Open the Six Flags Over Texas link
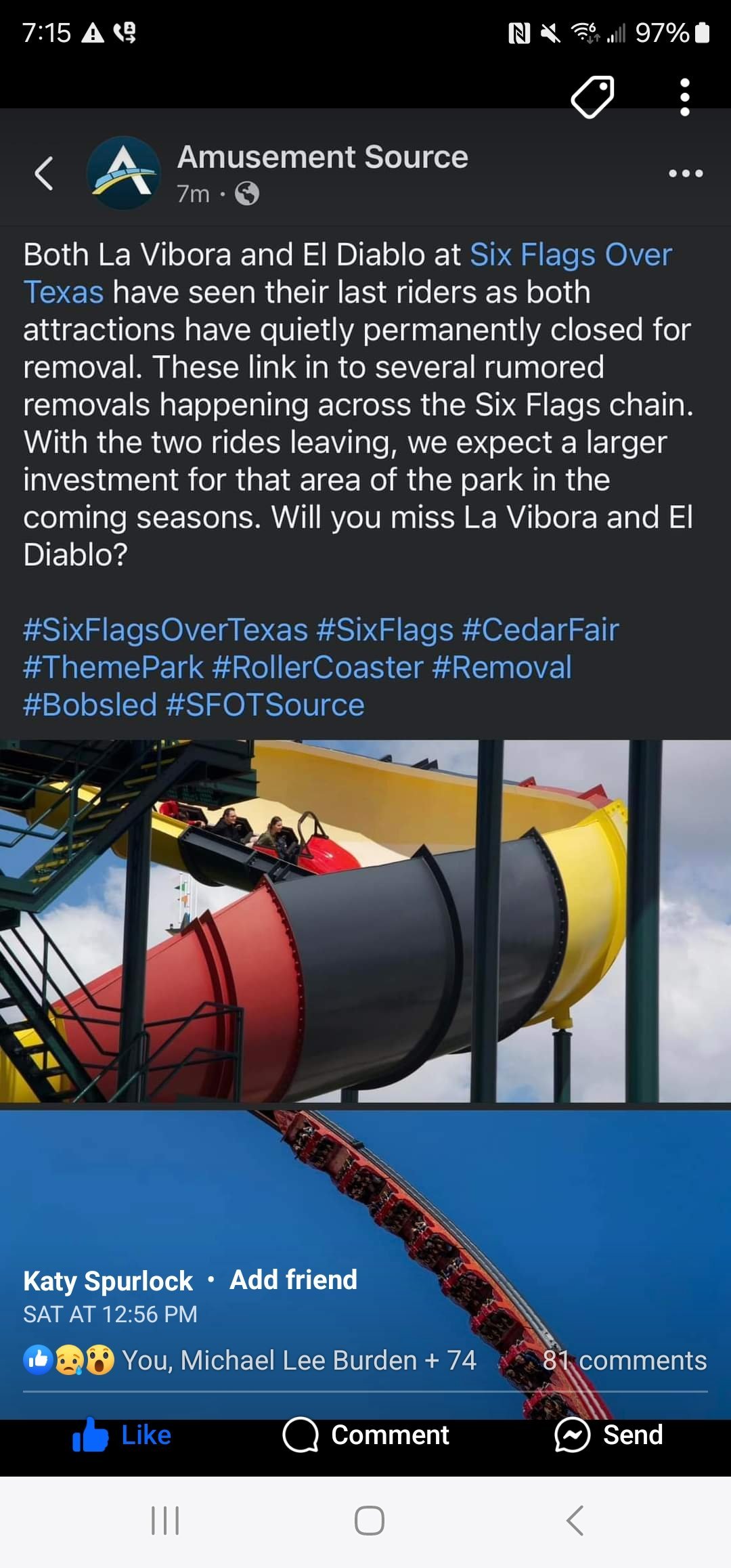This screenshot has width=731, height=1568. [347, 274]
